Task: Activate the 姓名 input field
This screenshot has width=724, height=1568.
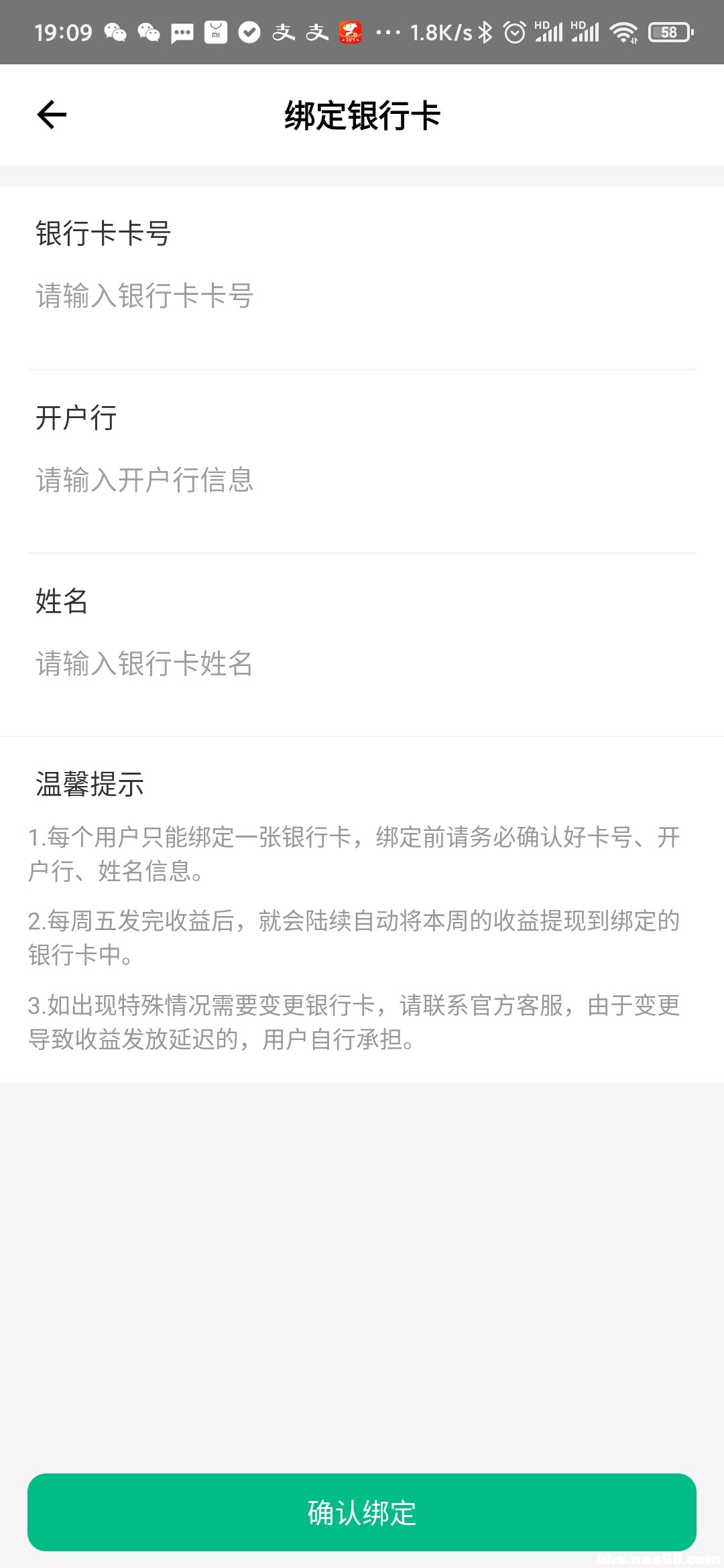Action: pyautogui.click(x=362, y=663)
